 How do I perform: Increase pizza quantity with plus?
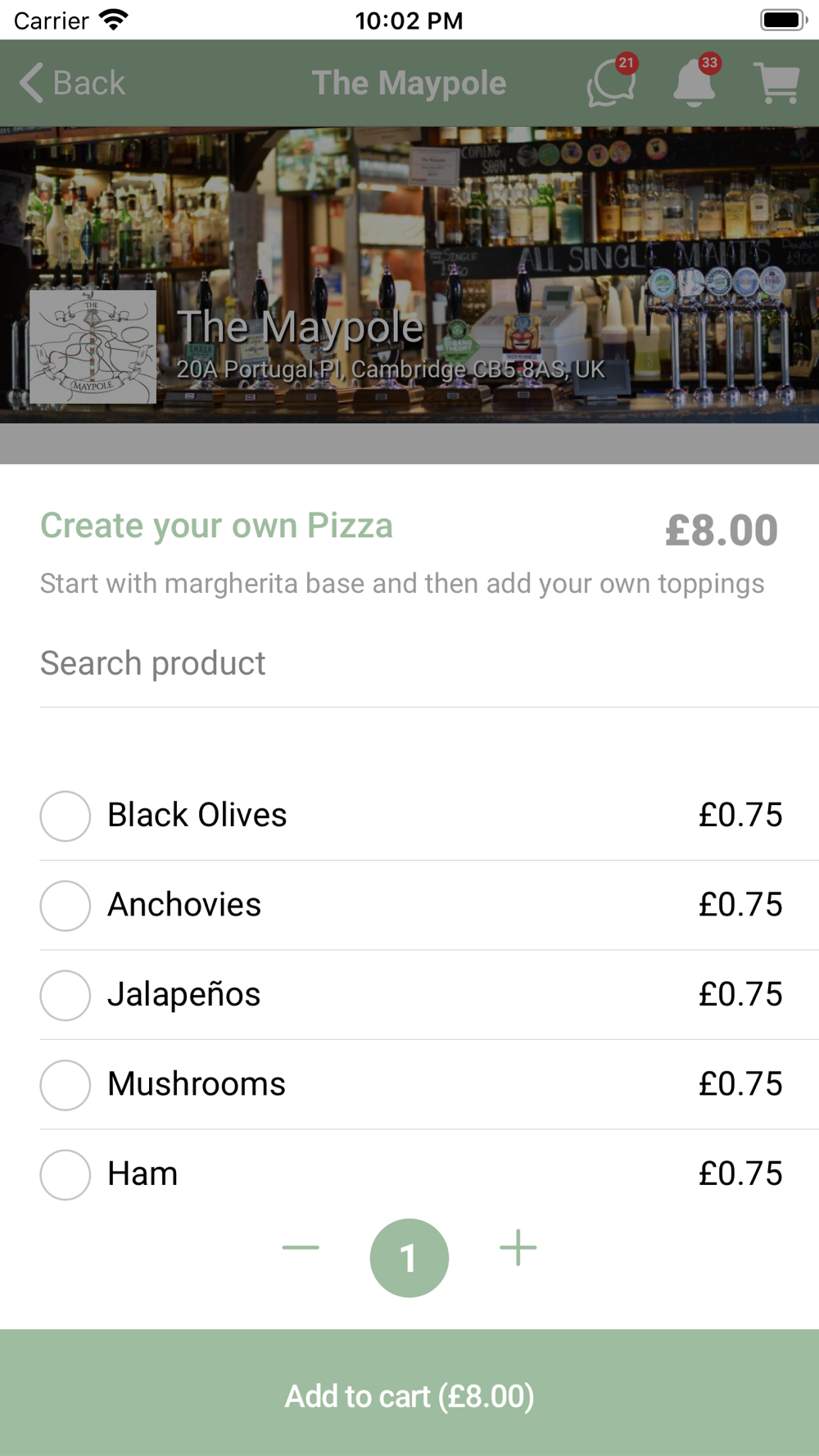pyautogui.click(x=518, y=1248)
